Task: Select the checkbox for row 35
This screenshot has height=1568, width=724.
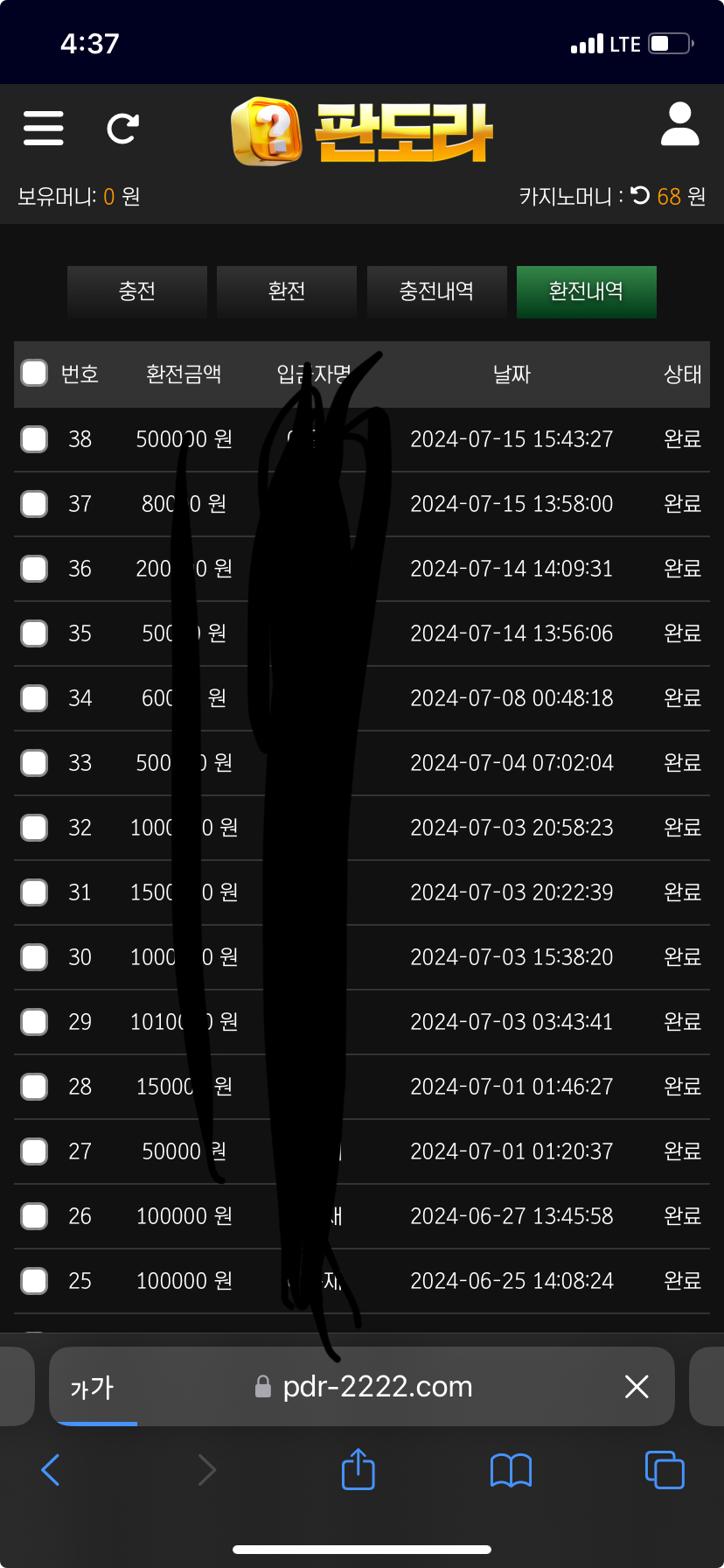Action: click(x=34, y=633)
